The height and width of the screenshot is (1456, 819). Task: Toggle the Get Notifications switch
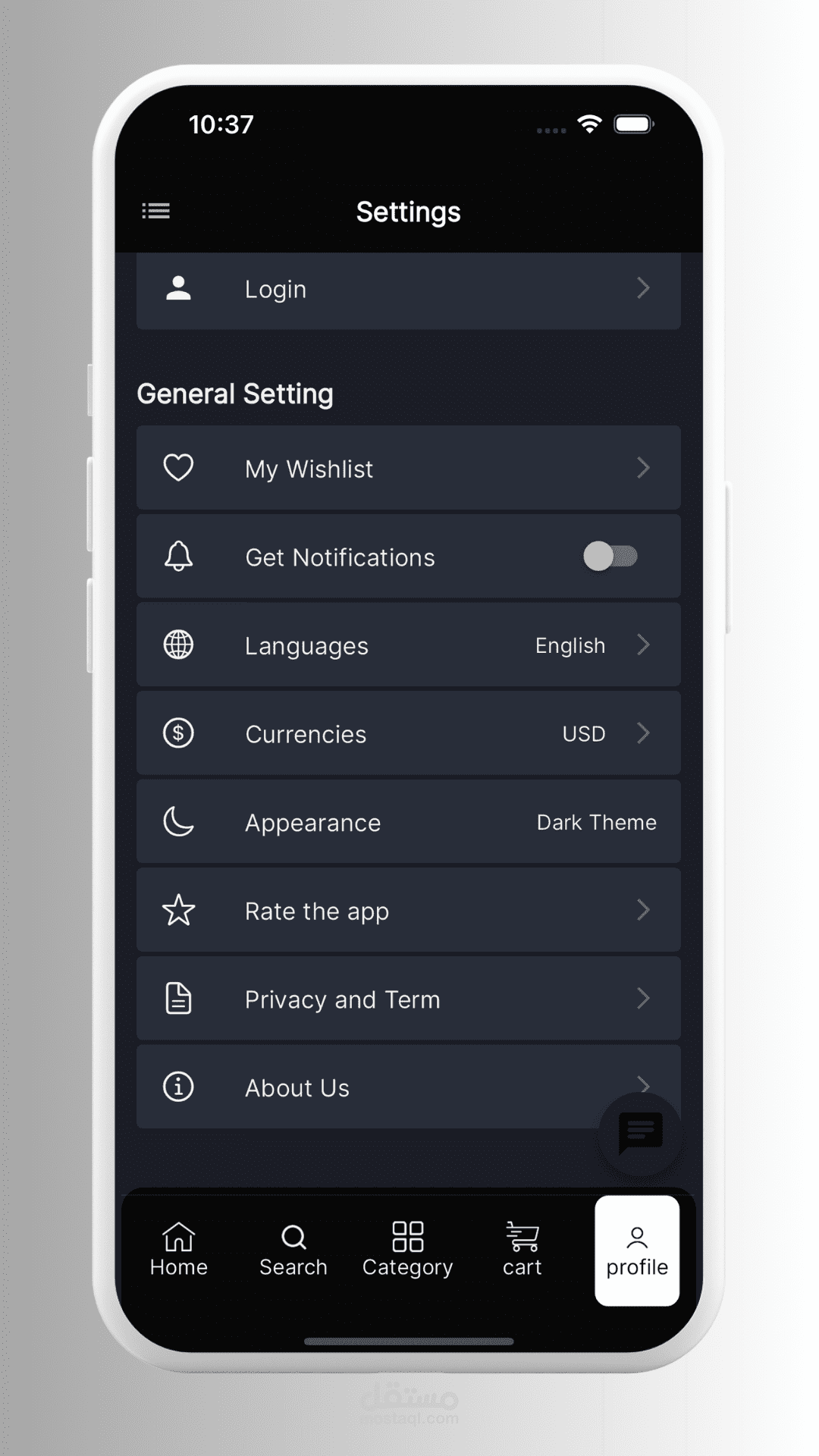coord(610,557)
